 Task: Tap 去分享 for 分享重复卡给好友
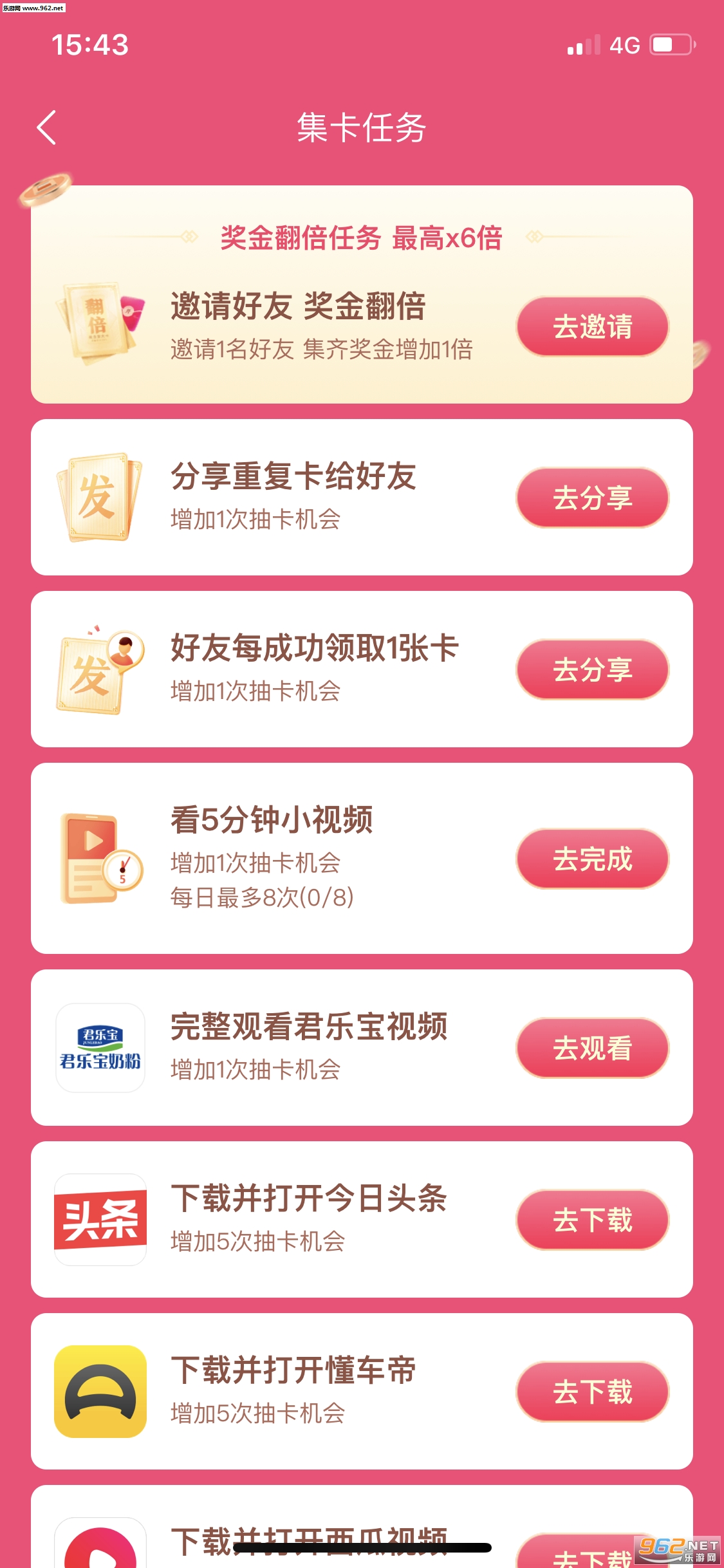coord(592,498)
